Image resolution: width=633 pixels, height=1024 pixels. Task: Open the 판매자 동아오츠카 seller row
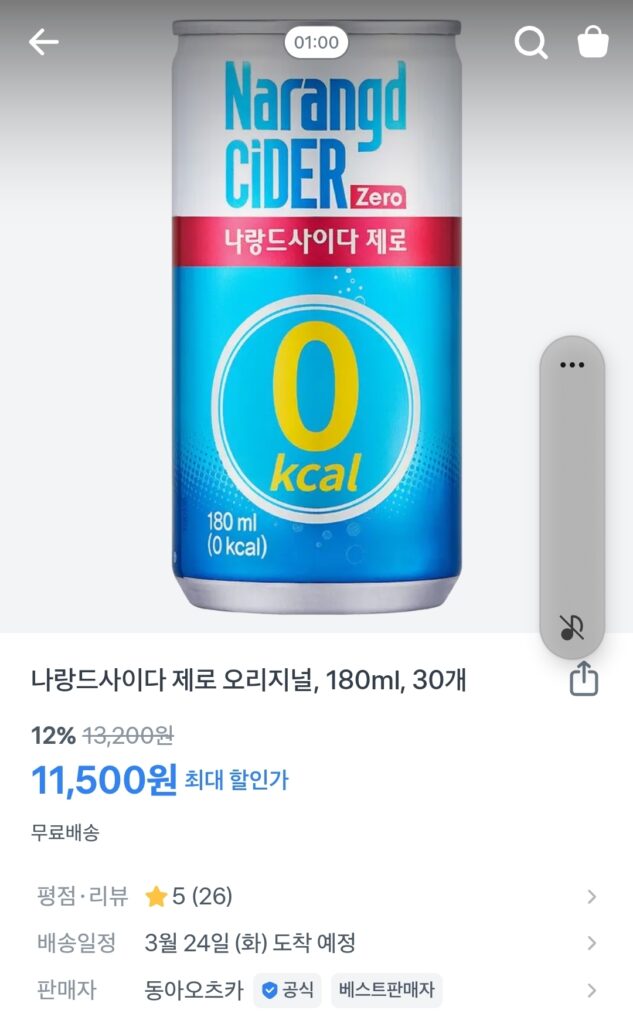click(x=316, y=990)
